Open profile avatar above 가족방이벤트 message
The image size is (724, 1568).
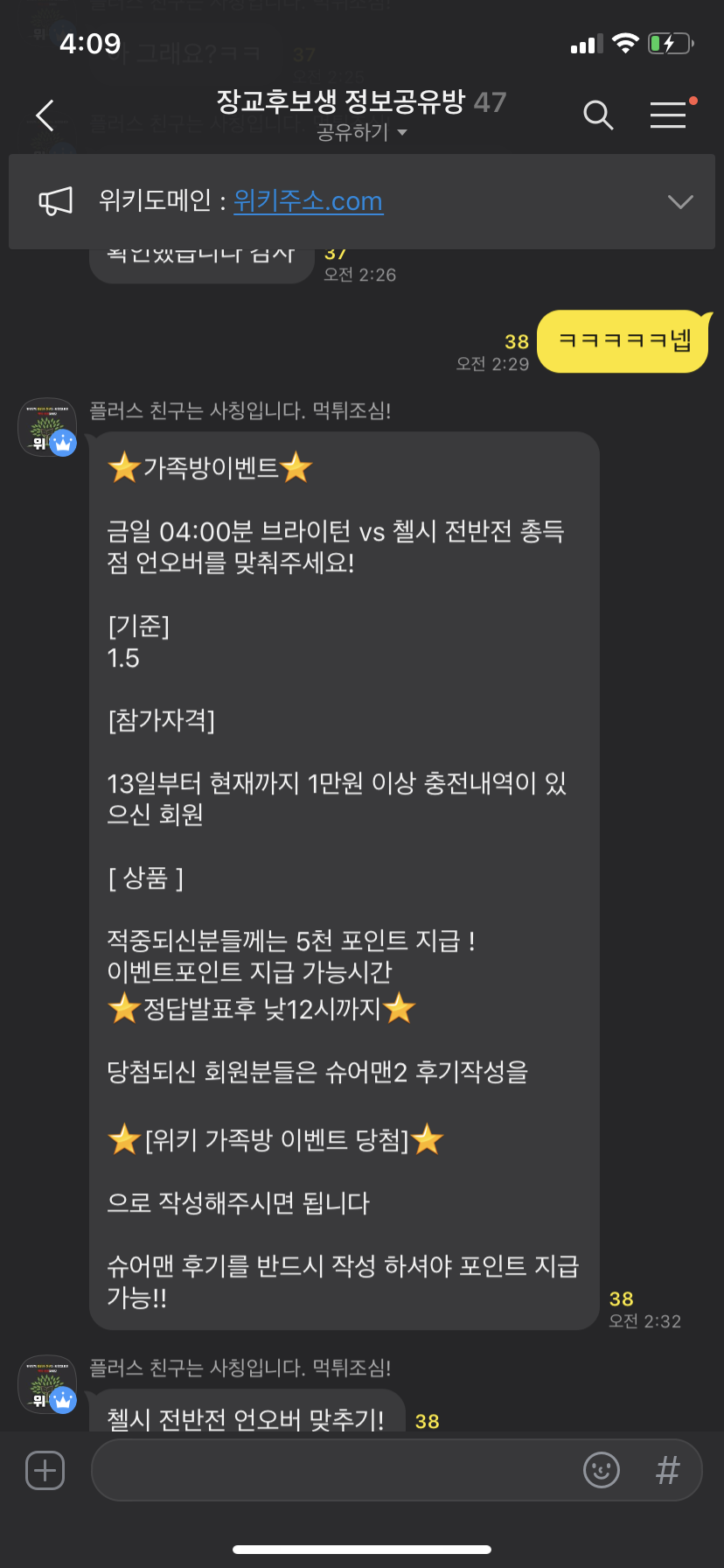click(47, 428)
